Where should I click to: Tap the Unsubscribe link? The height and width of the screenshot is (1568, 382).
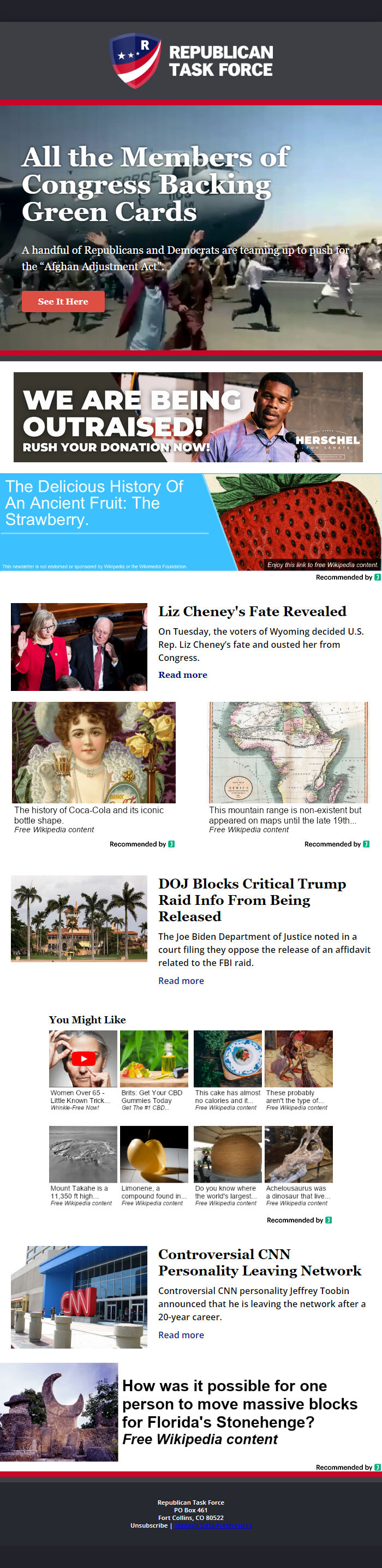click(148, 1525)
